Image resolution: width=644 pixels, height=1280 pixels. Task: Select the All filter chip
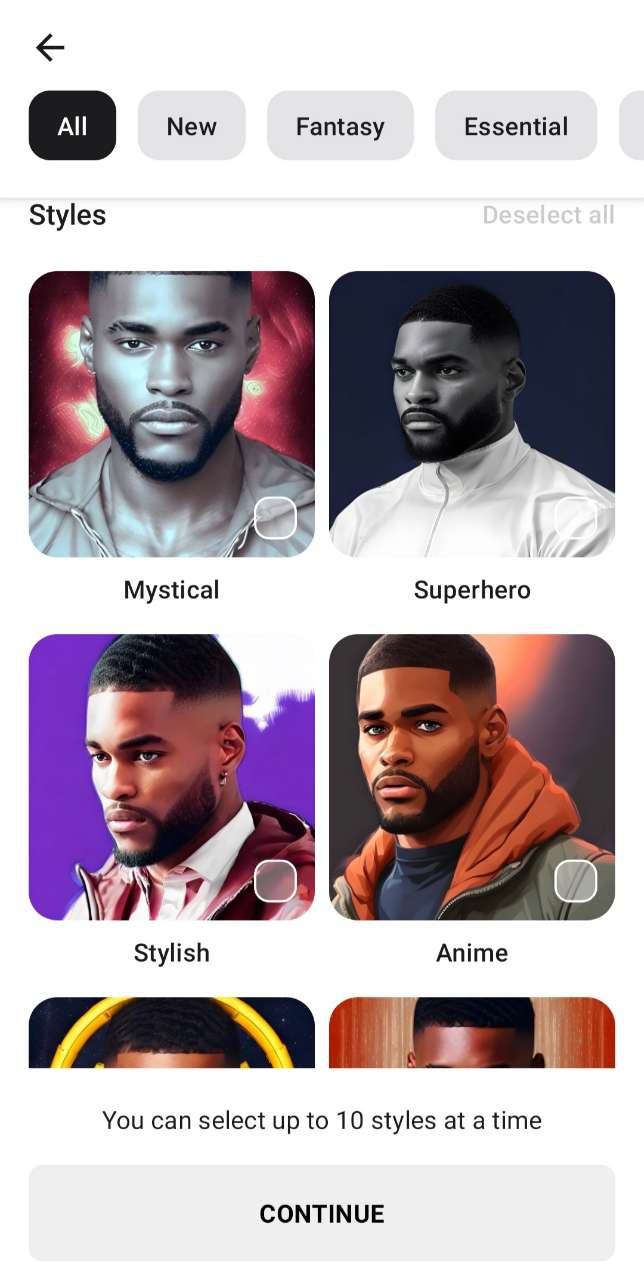(x=72, y=126)
